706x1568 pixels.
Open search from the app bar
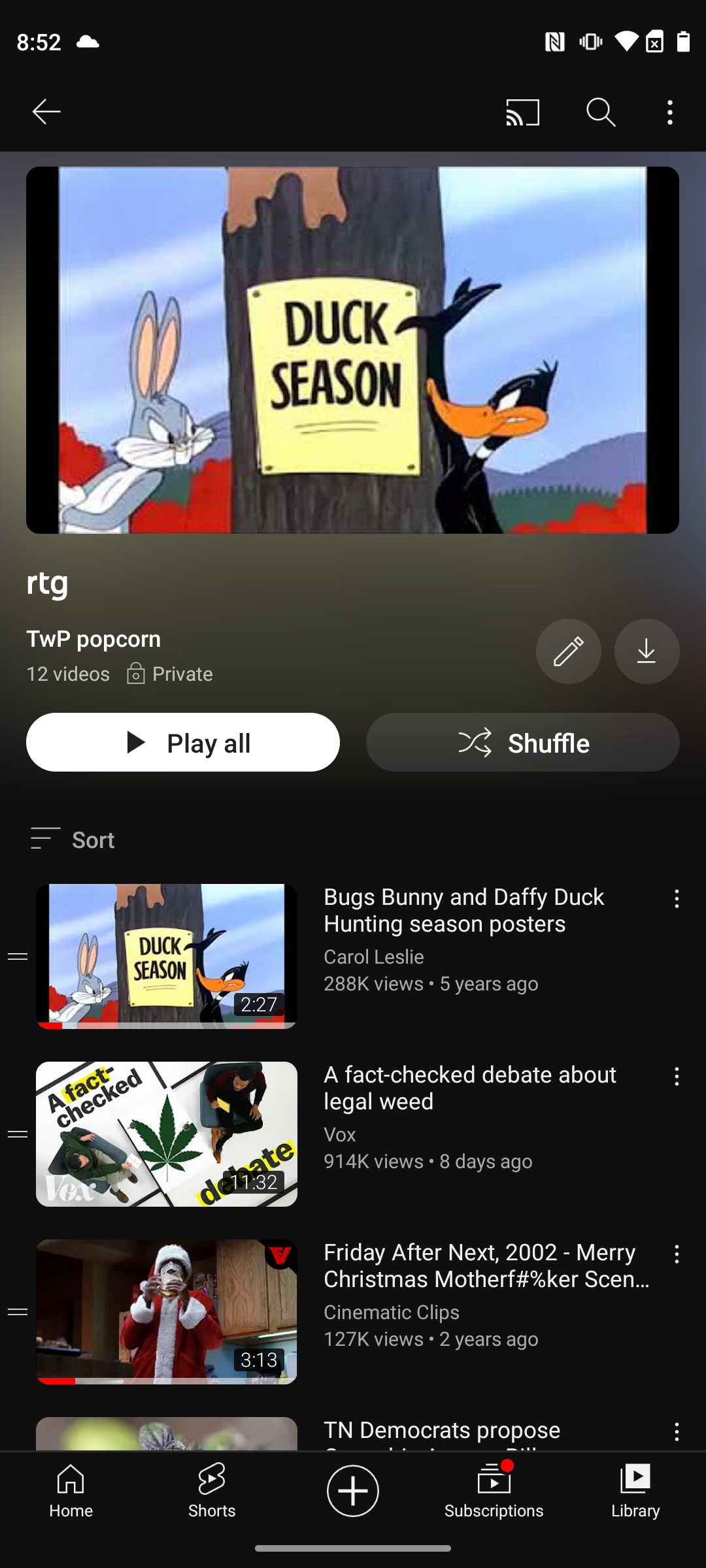click(x=601, y=112)
